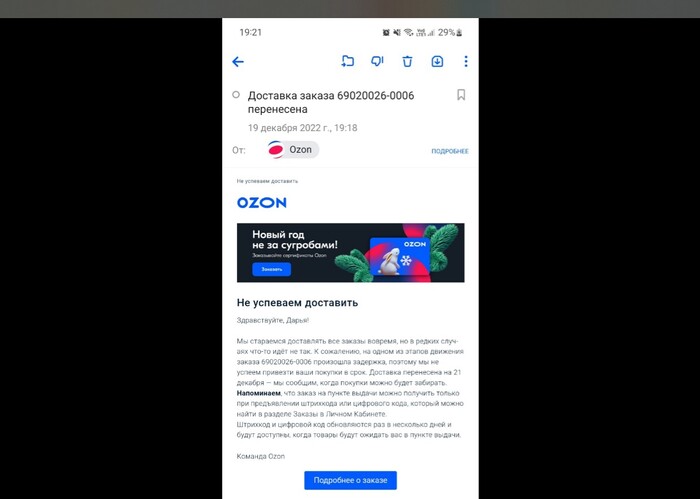Mark email as spam
The height and width of the screenshot is (499, 700).
pos(377,61)
